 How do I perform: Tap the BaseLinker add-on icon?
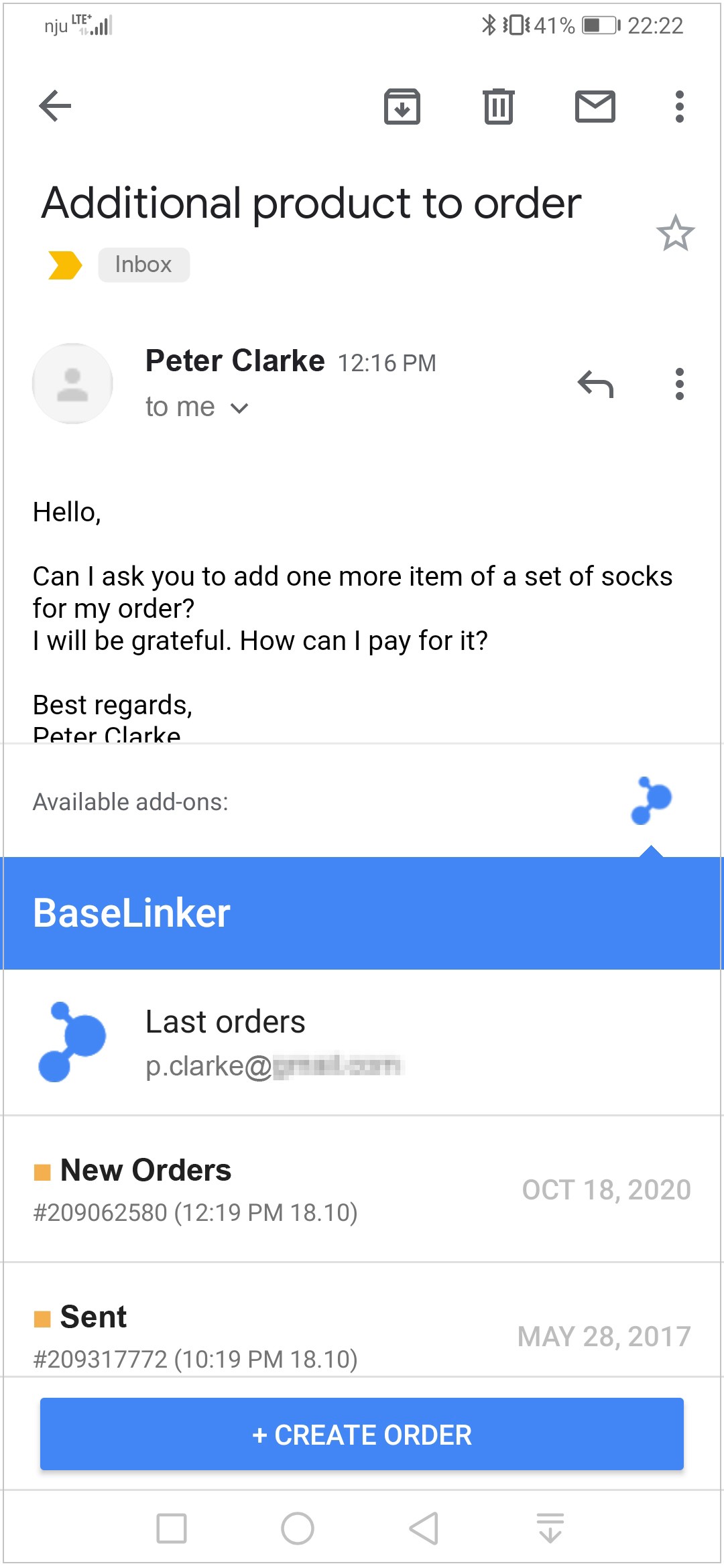point(651,800)
